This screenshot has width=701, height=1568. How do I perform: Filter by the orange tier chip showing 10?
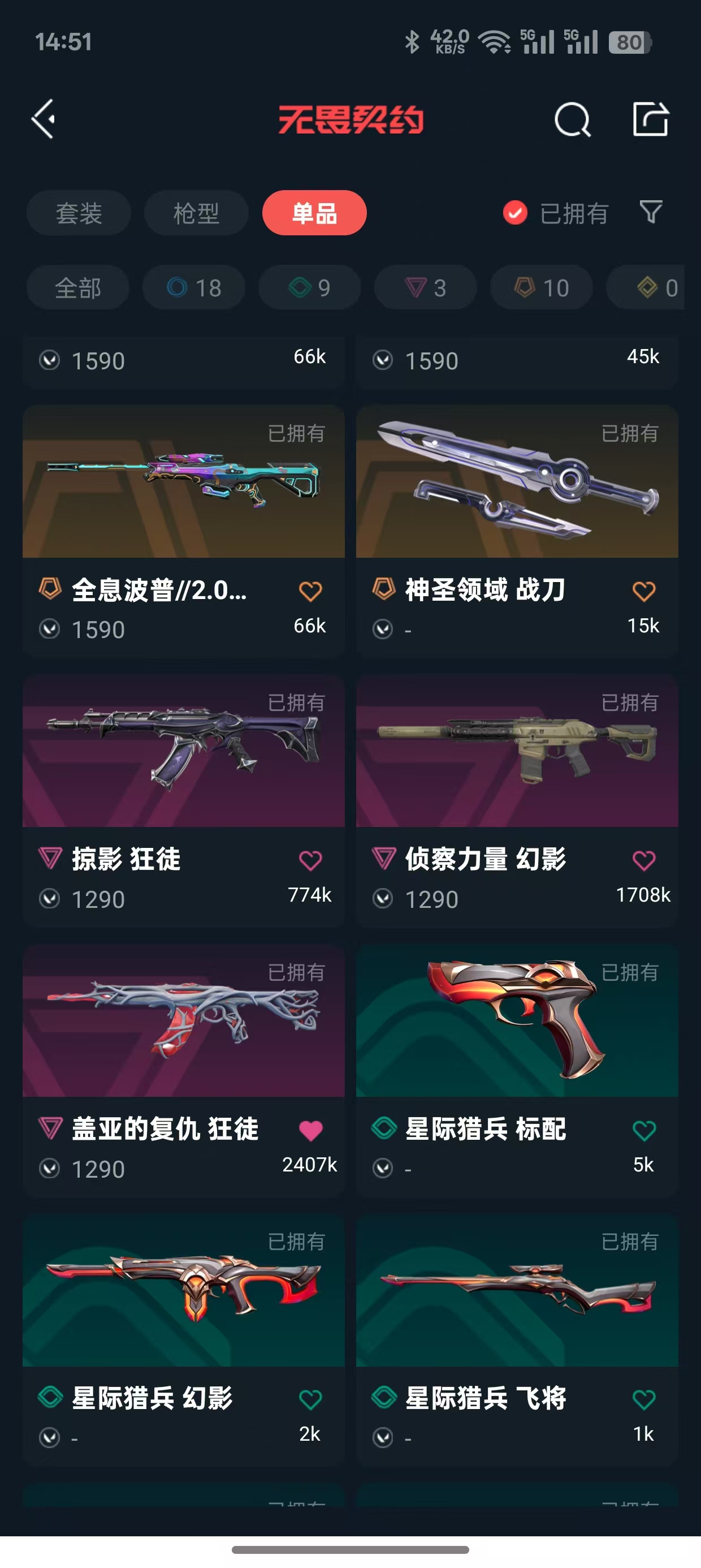(x=542, y=288)
